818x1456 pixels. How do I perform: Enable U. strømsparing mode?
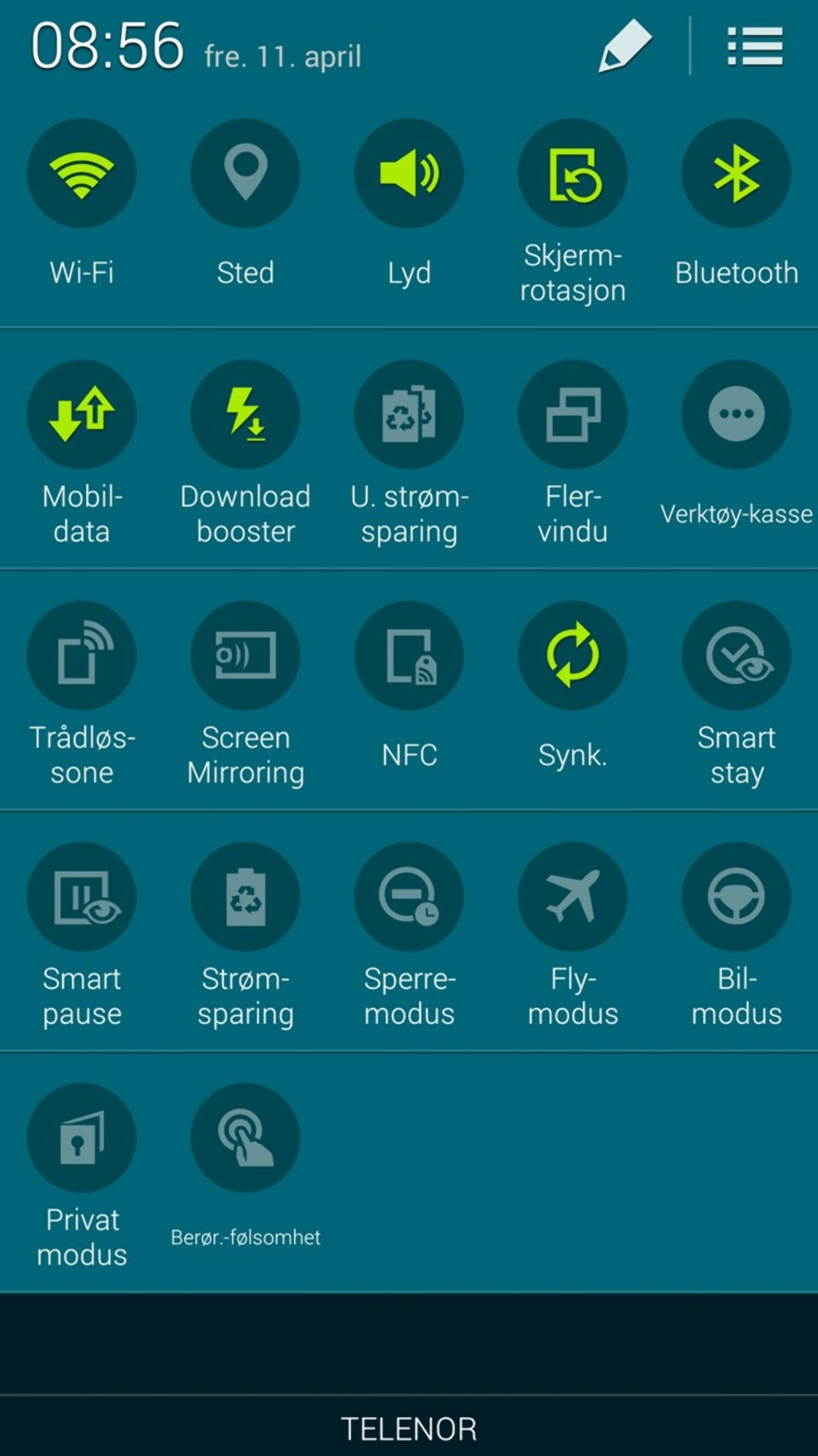[x=409, y=414]
